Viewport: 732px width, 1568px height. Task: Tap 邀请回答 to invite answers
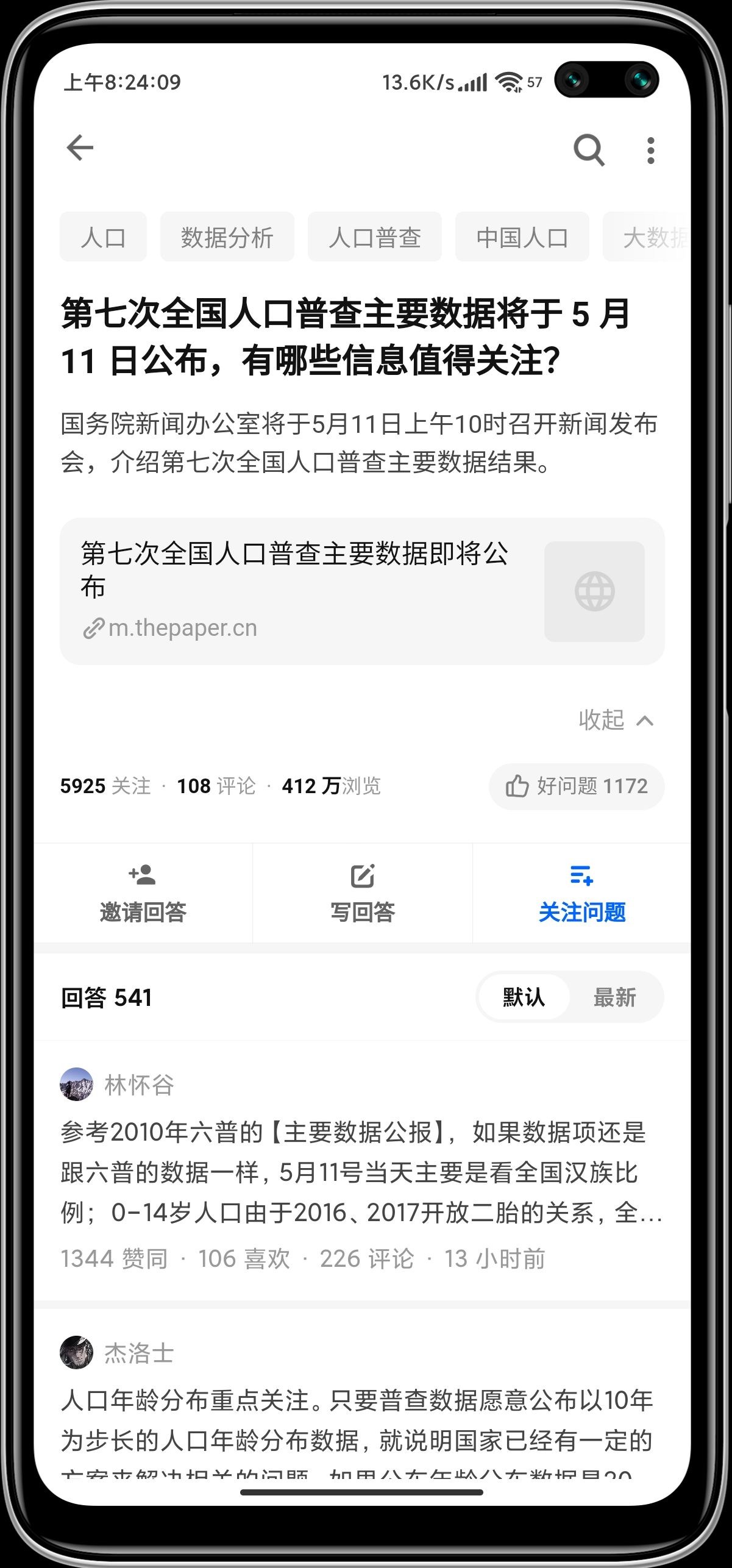[x=143, y=894]
